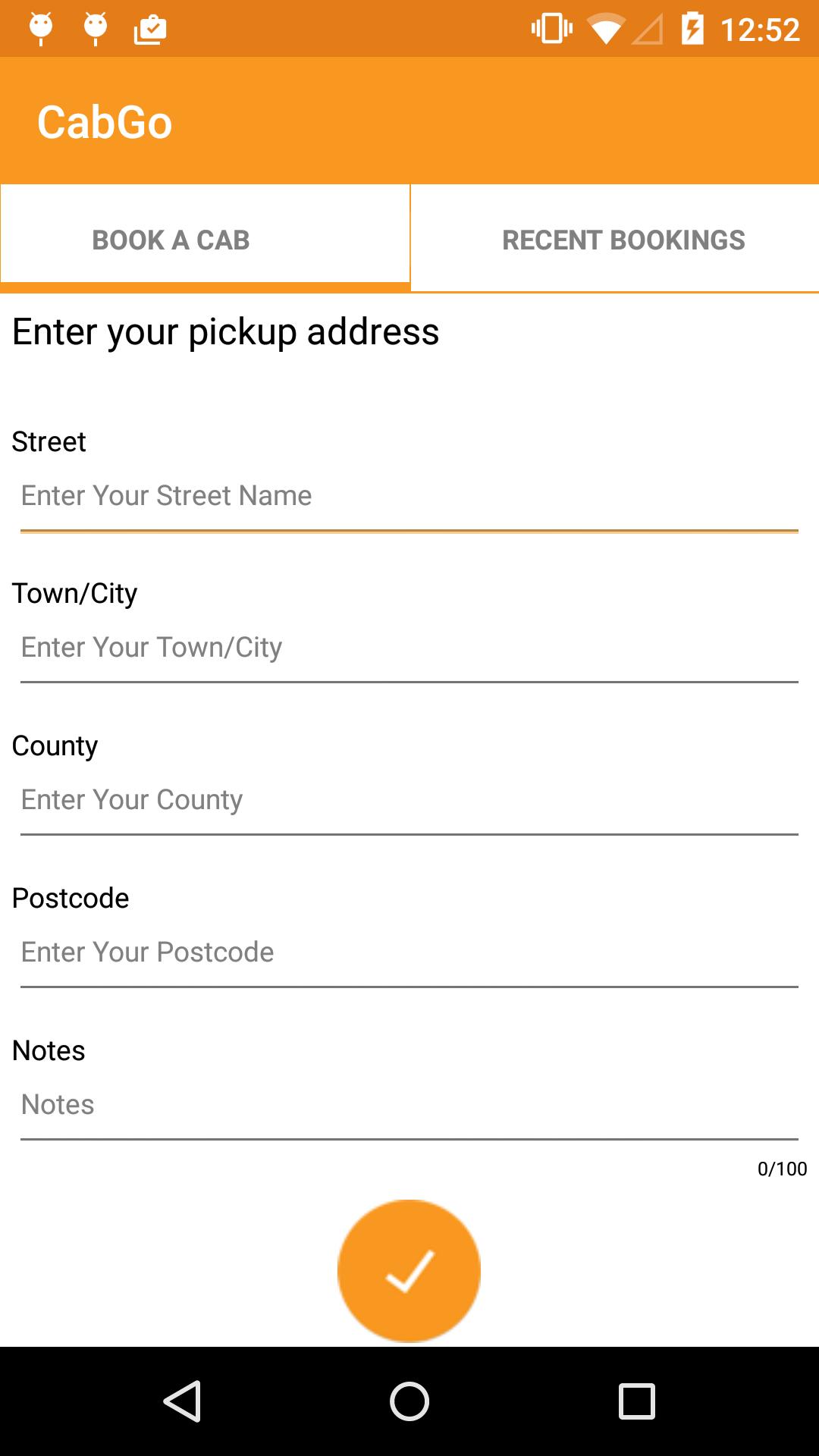Screen dimensions: 819x1456
Task: Go back using the system back button
Action: (x=182, y=1401)
